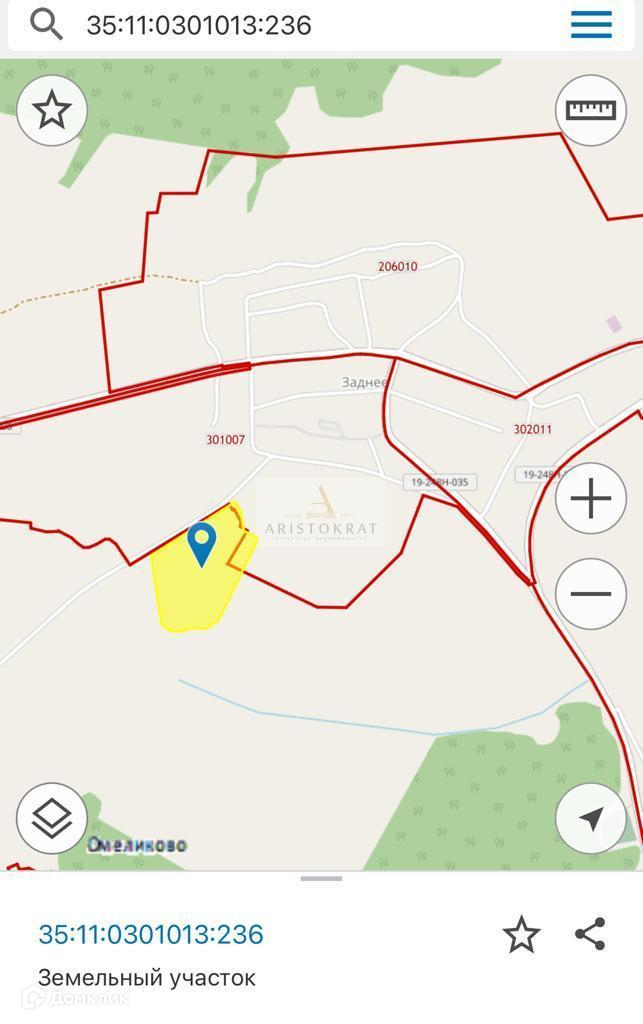Add parcel 35:11:0301013:236 to favorites

521,935
